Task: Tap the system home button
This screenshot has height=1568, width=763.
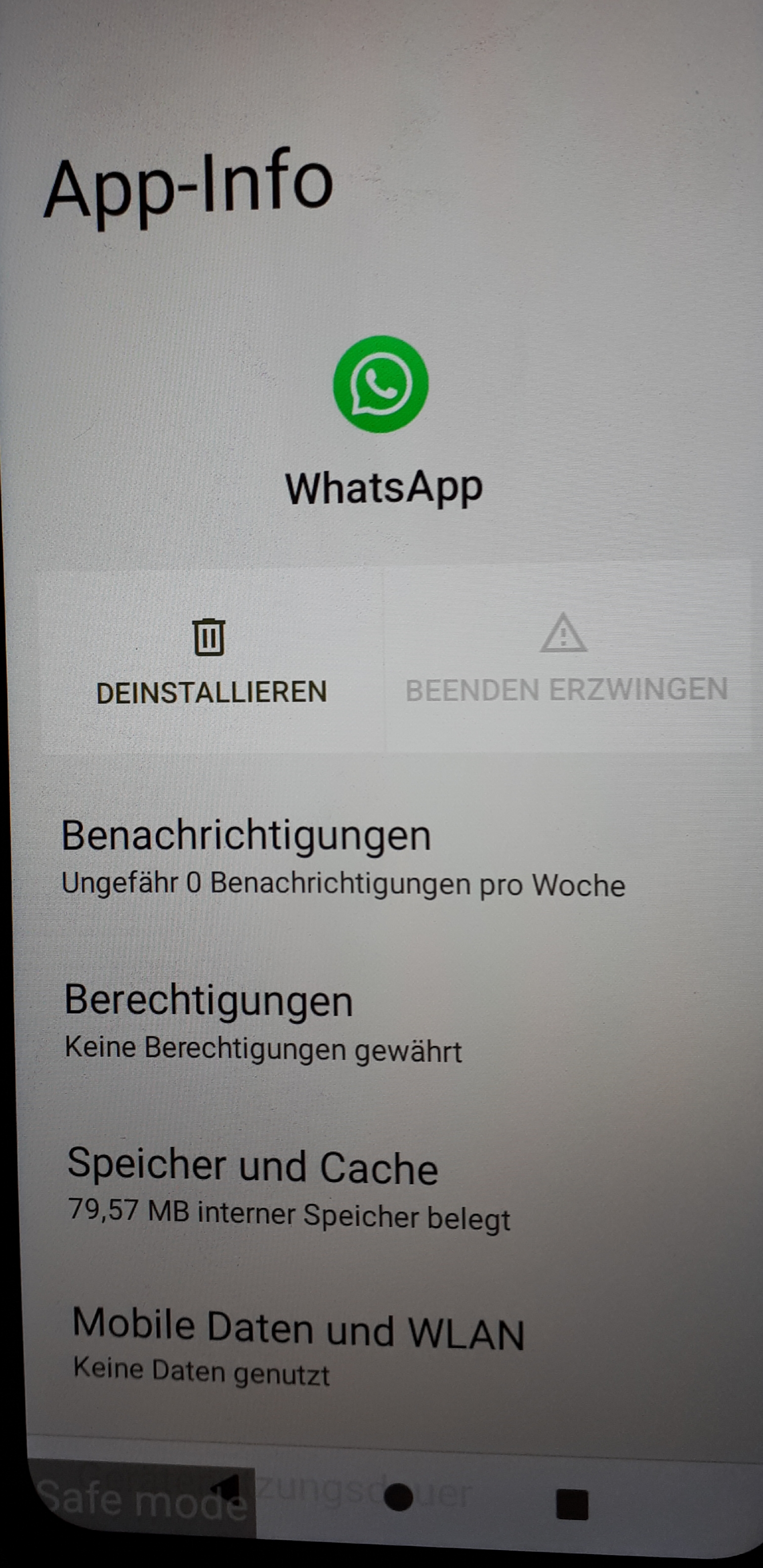Action: tap(399, 1497)
